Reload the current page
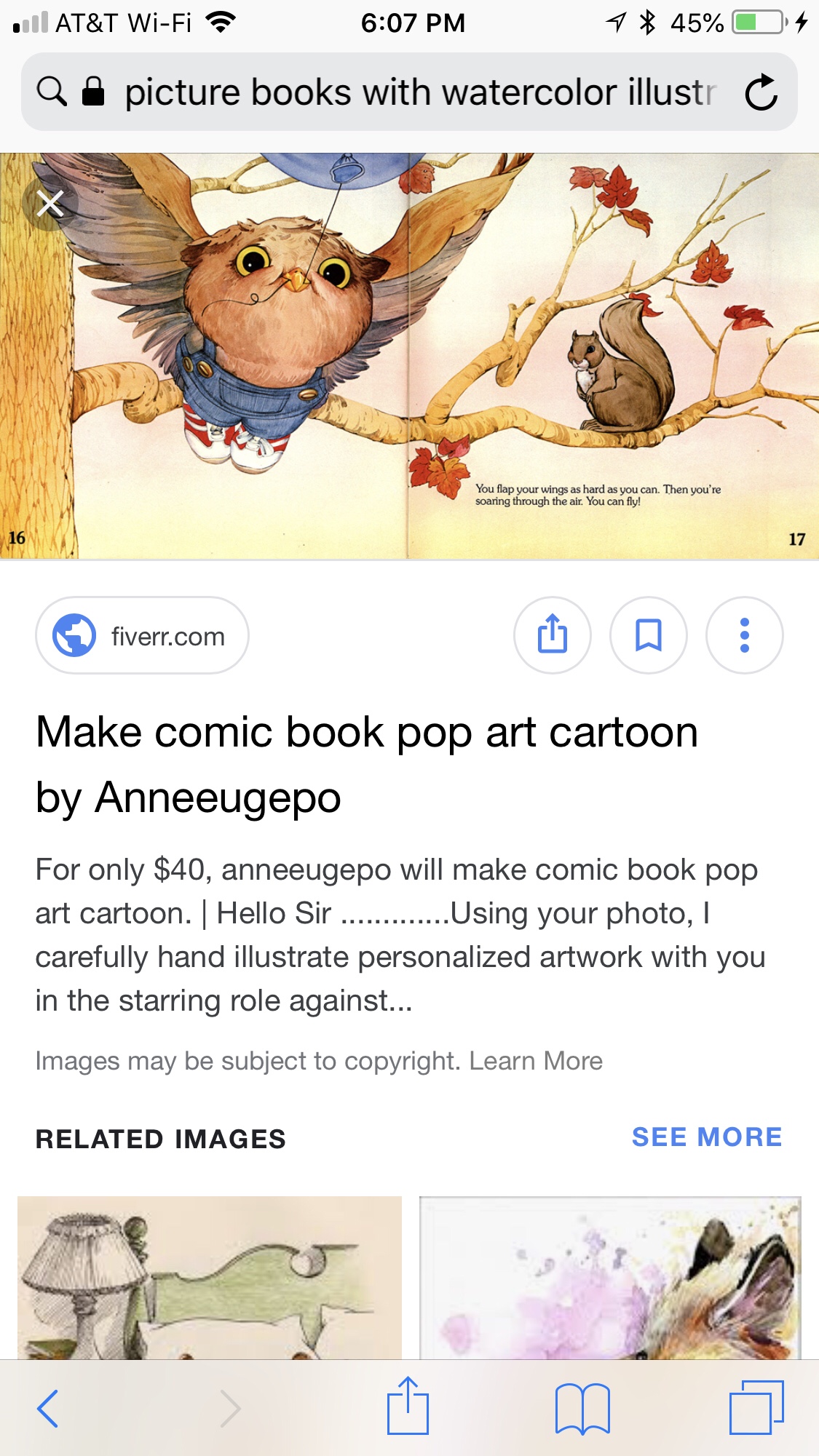The height and width of the screenshot is (1456, 819). (761, 92)
